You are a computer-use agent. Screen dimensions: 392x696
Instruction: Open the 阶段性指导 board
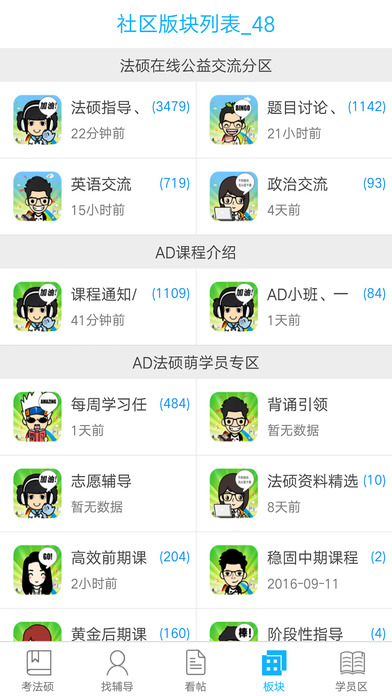(x=294, y=625)
